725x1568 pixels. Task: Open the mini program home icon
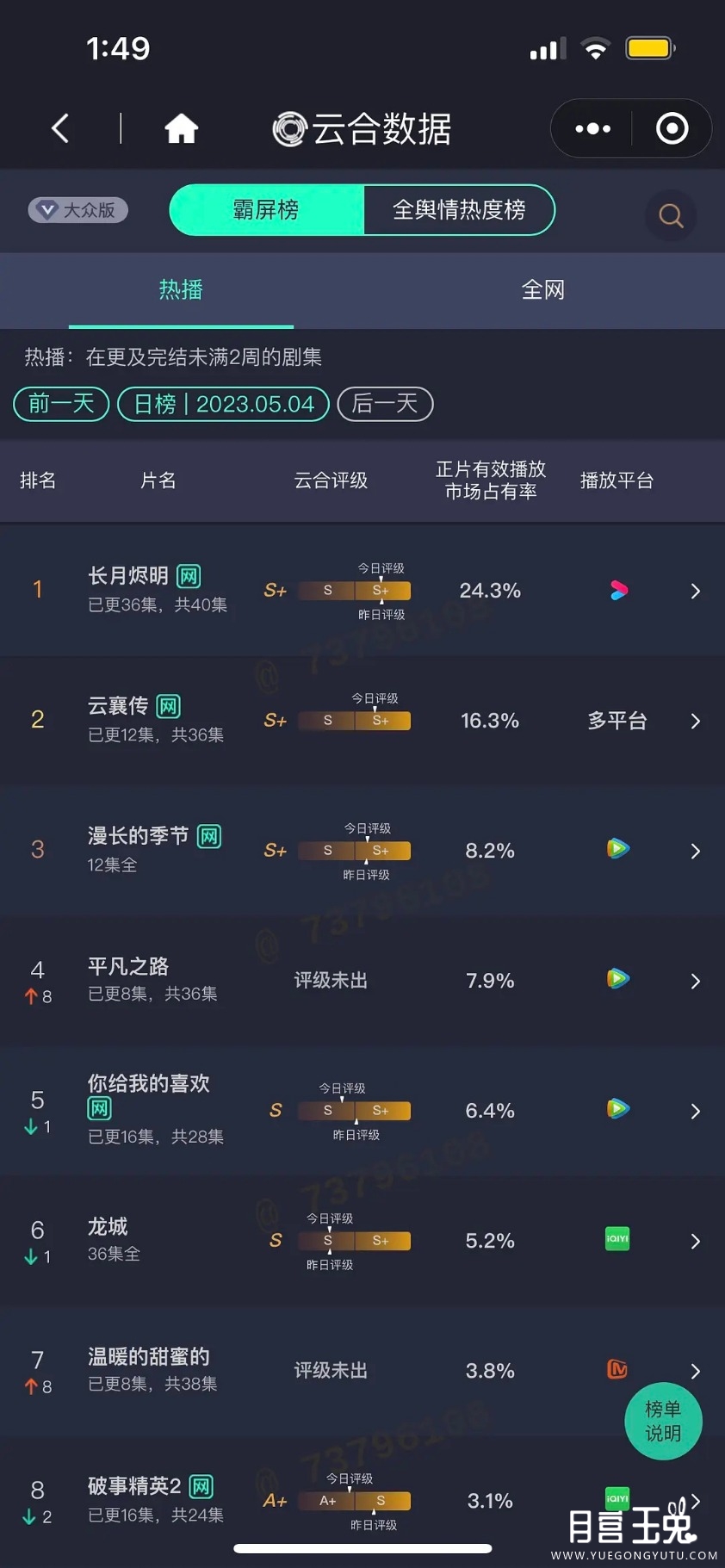[x=181, y=129]
